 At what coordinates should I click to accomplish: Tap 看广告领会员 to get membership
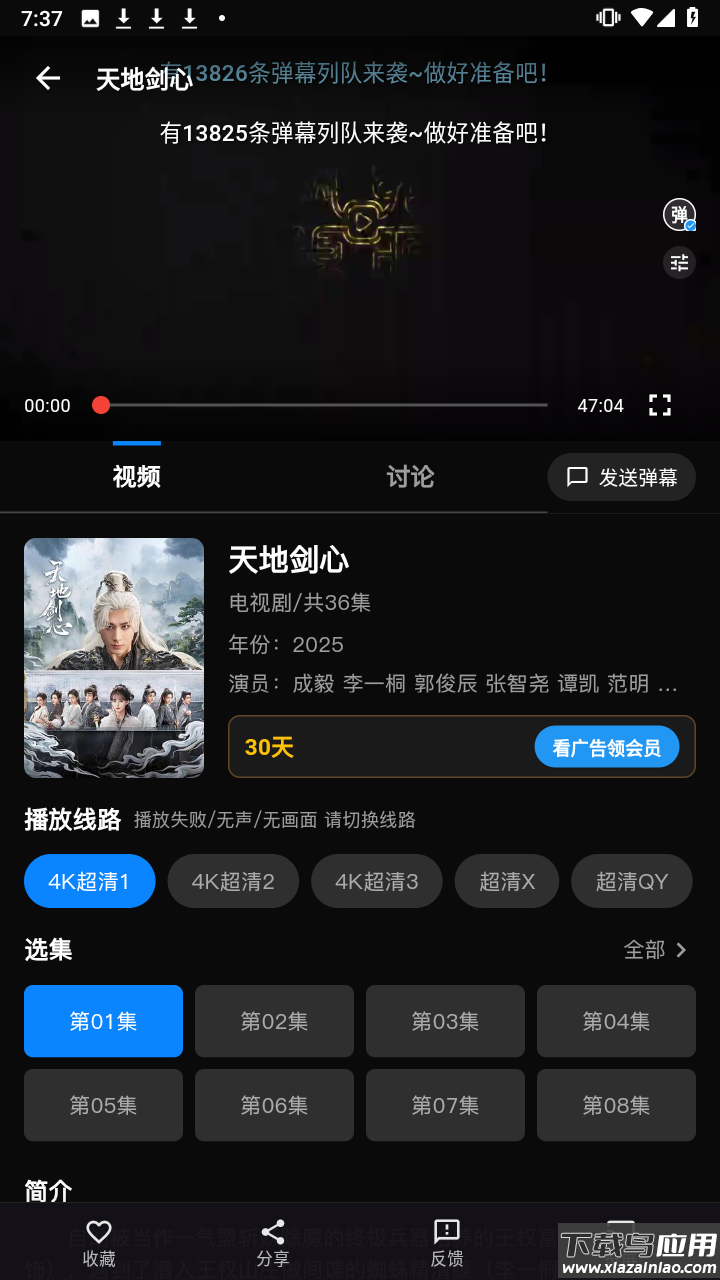click(x=606, y=747)
